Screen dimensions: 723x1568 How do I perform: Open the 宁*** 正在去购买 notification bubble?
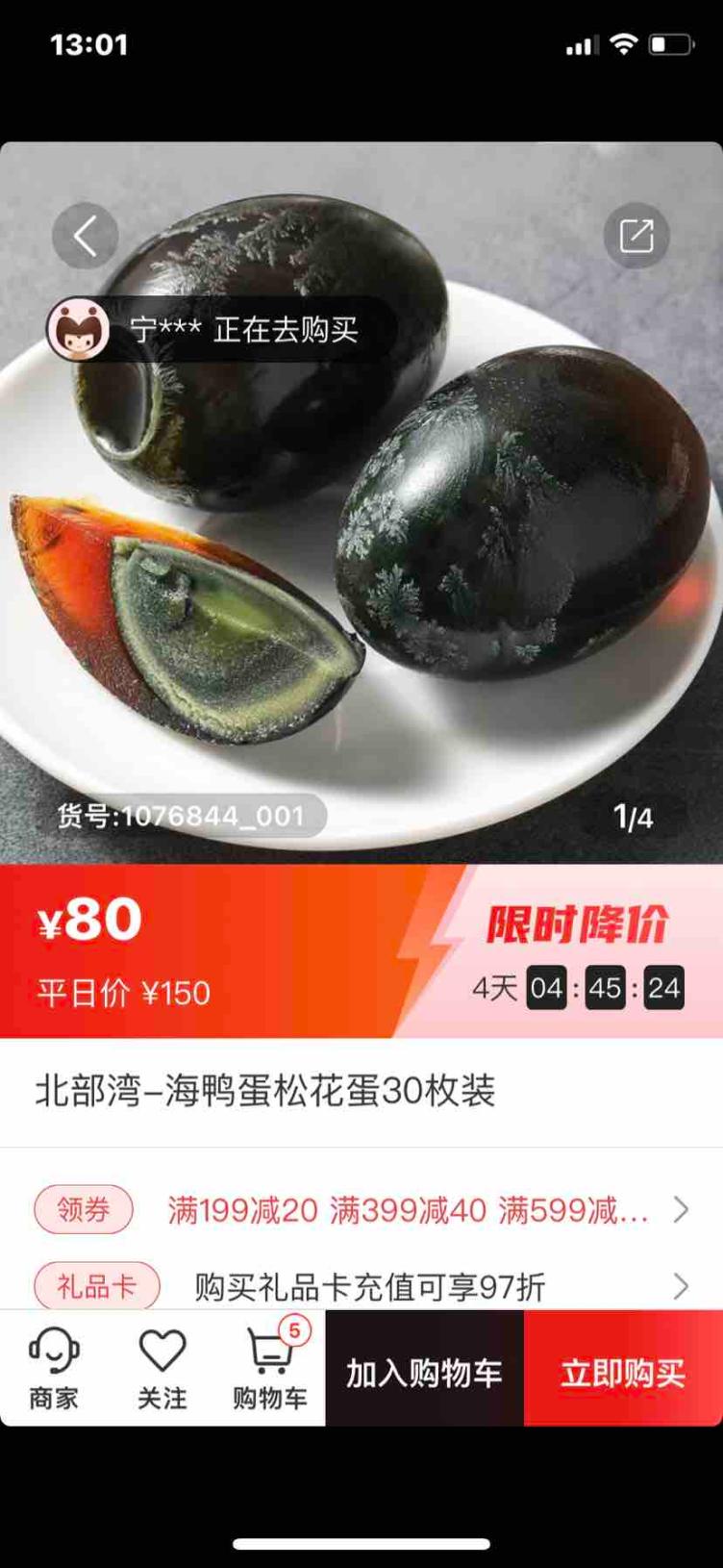click(221, 330)
